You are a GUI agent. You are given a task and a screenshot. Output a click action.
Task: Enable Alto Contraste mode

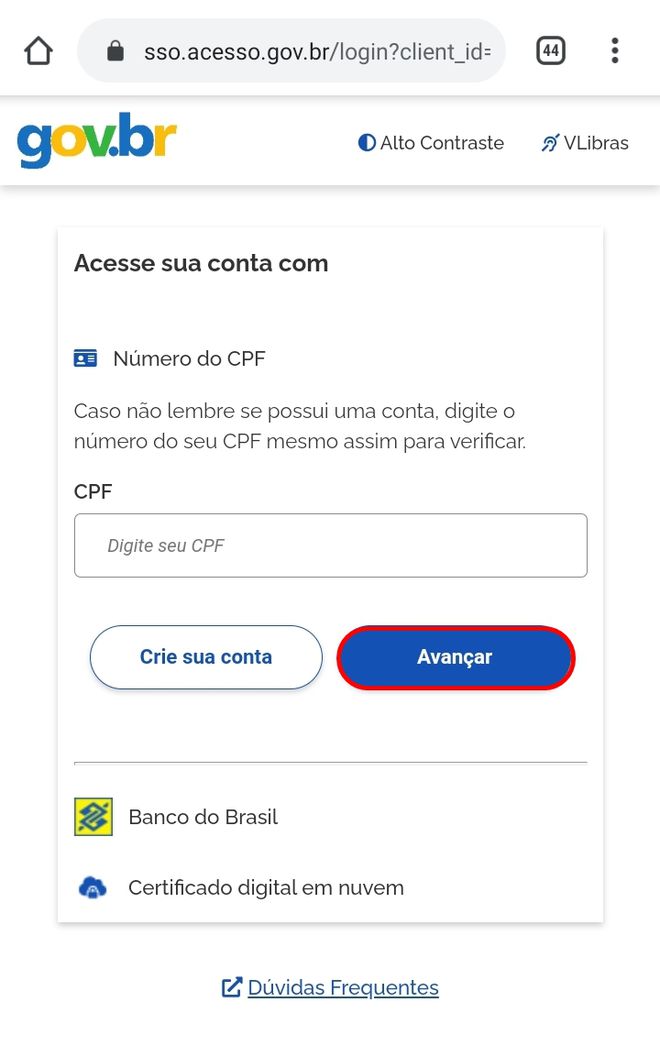pyautogui.click(x=431, y=143)
